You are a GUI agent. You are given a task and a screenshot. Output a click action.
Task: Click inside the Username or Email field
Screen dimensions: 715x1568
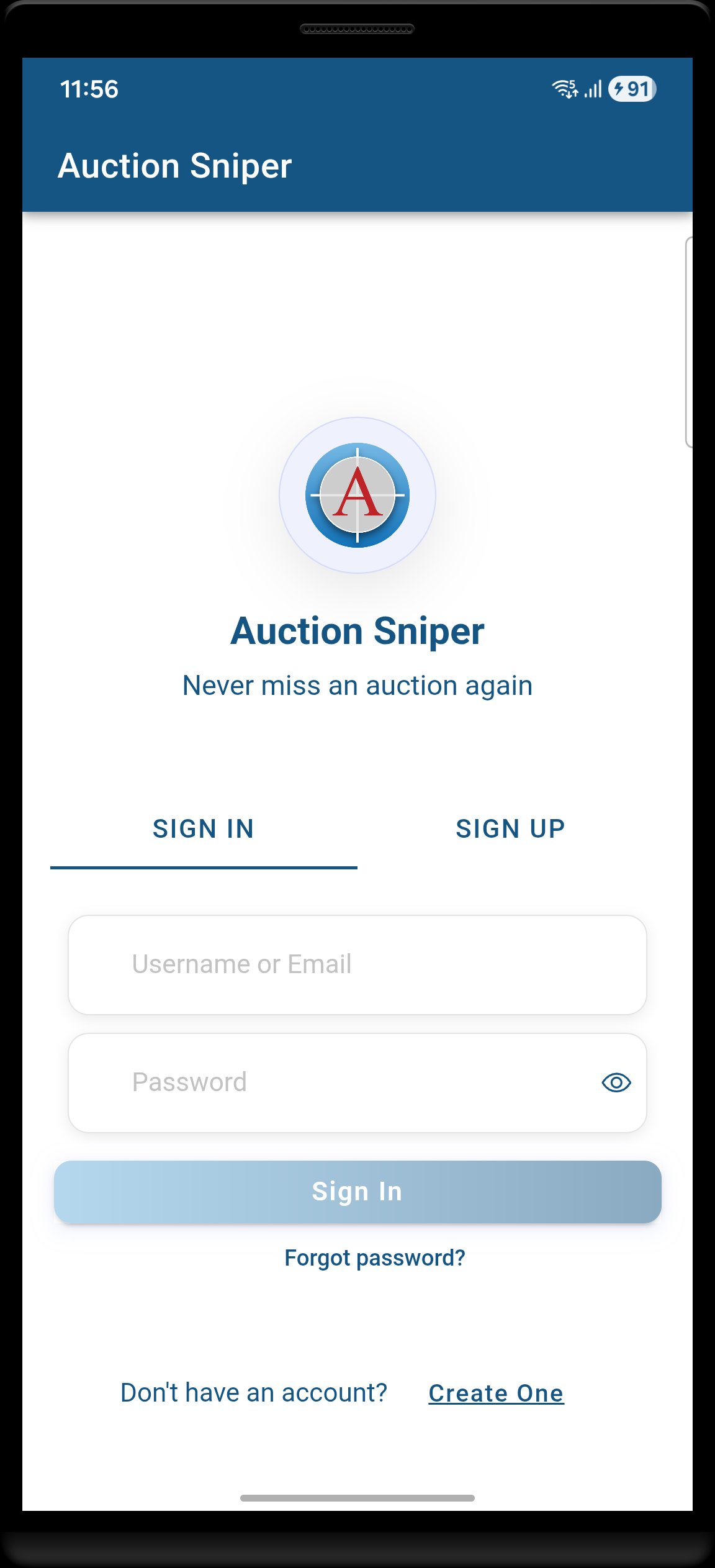357,964
